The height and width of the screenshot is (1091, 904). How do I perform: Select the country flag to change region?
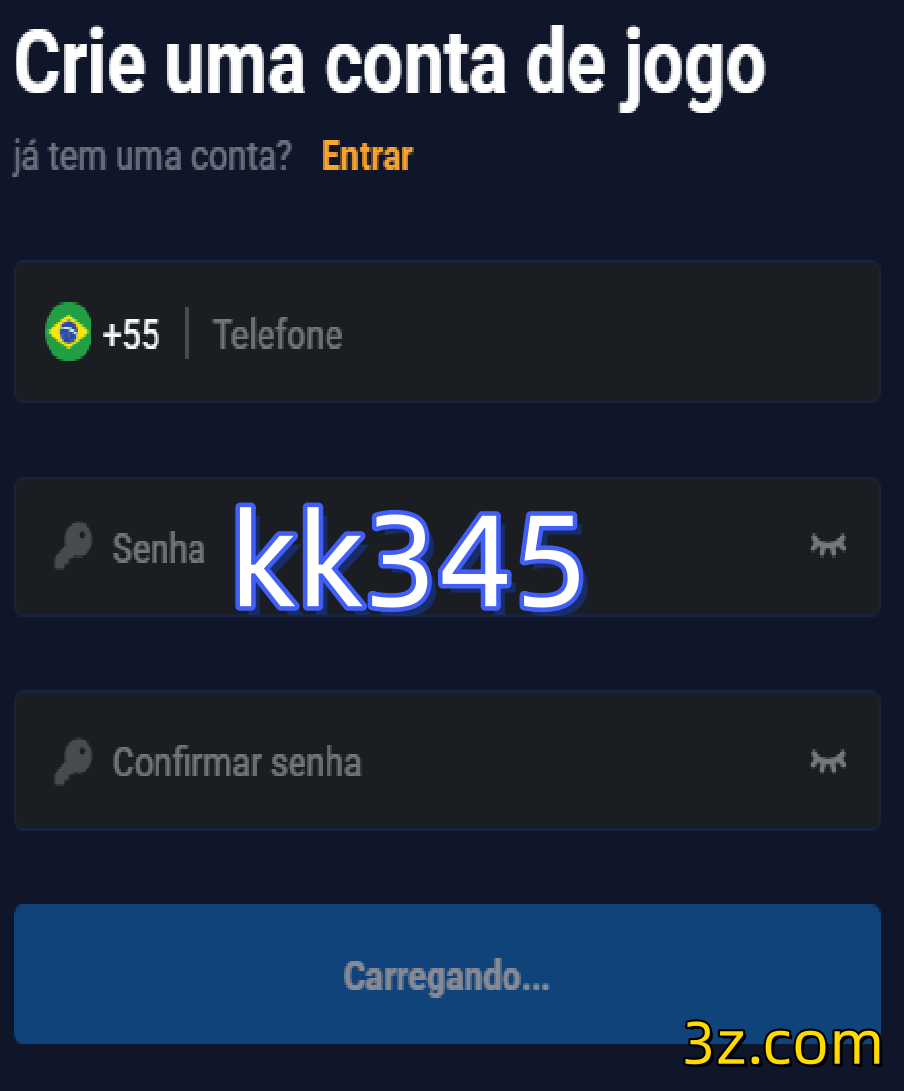pyautogui.click(x=67, y=331)
